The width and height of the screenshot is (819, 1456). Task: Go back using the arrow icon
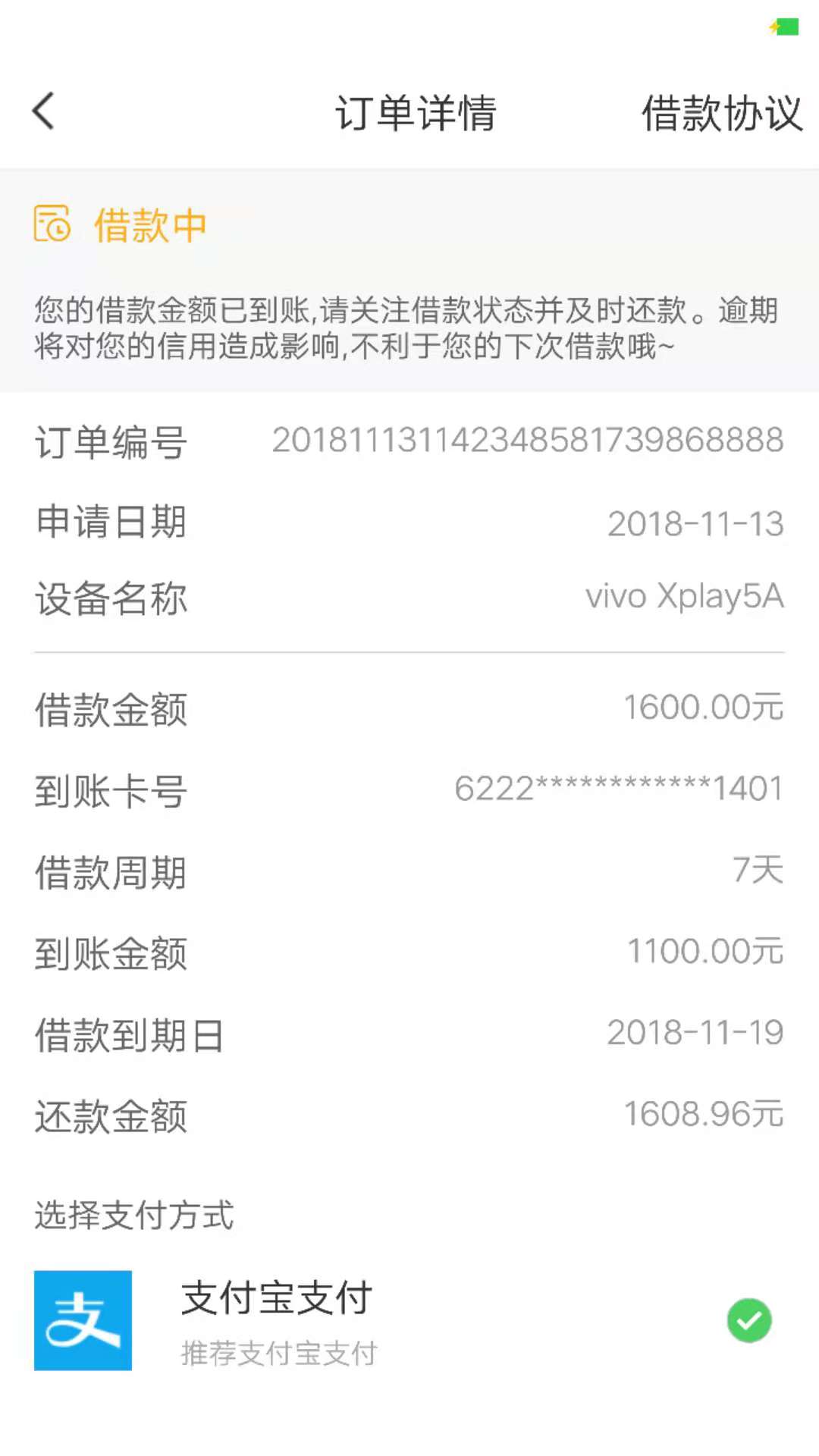click(43, 111)
